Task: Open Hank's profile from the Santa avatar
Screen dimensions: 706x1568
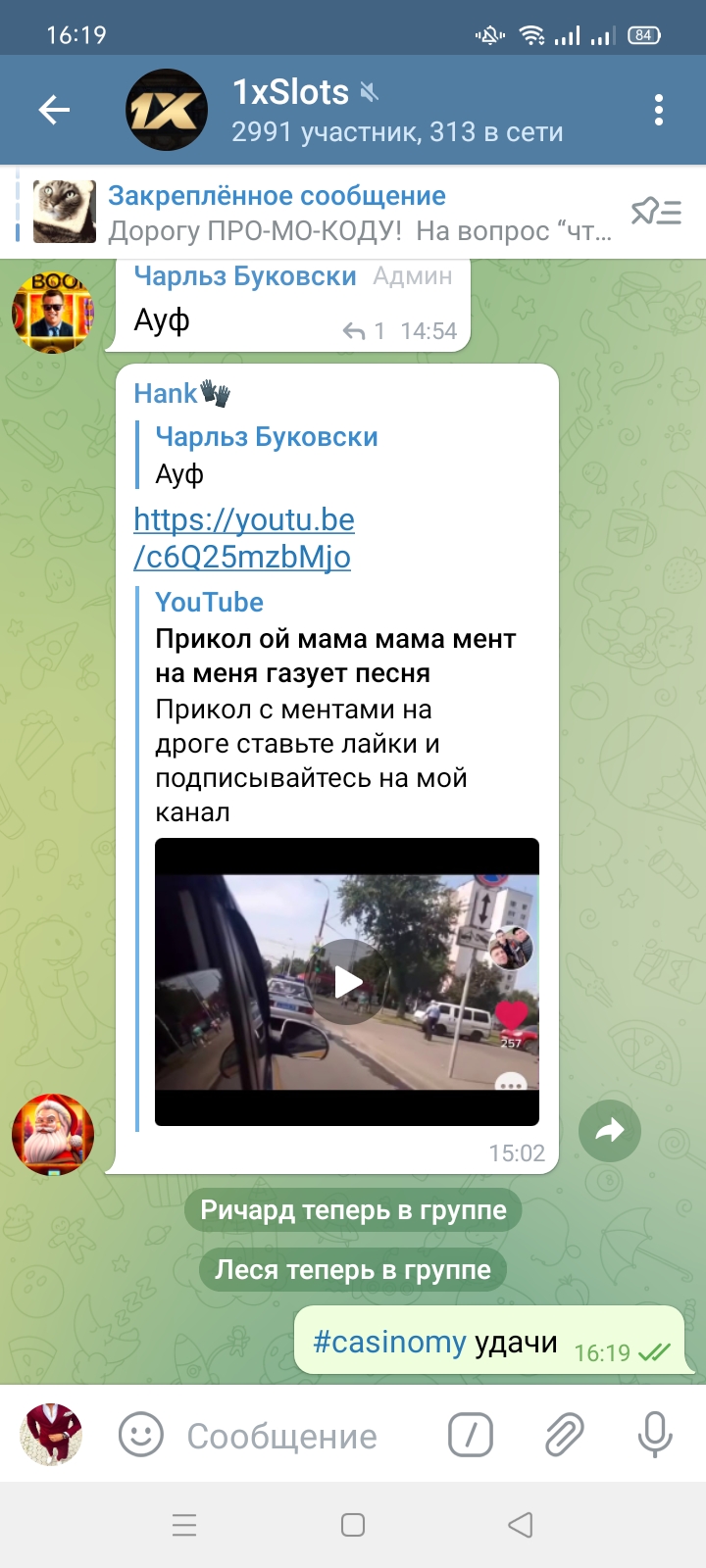Action: click(53, 1134)
